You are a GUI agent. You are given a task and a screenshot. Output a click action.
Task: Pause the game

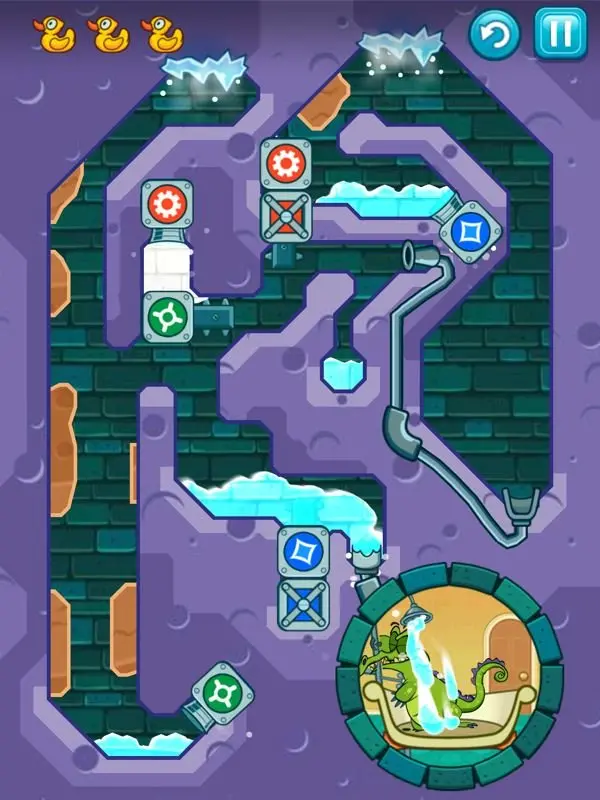[x=560, y=34]
